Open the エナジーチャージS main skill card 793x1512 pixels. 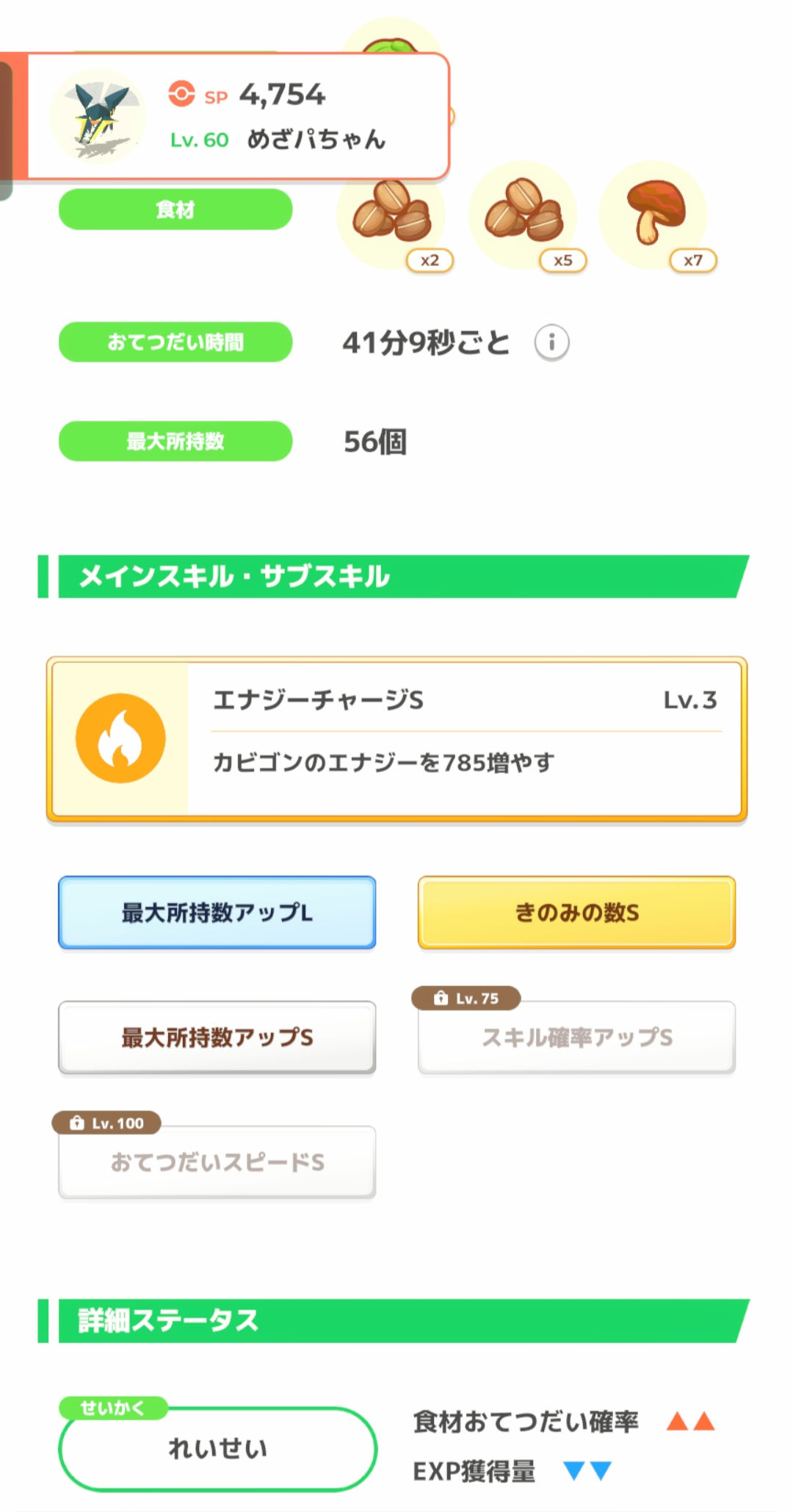[396, 739]
